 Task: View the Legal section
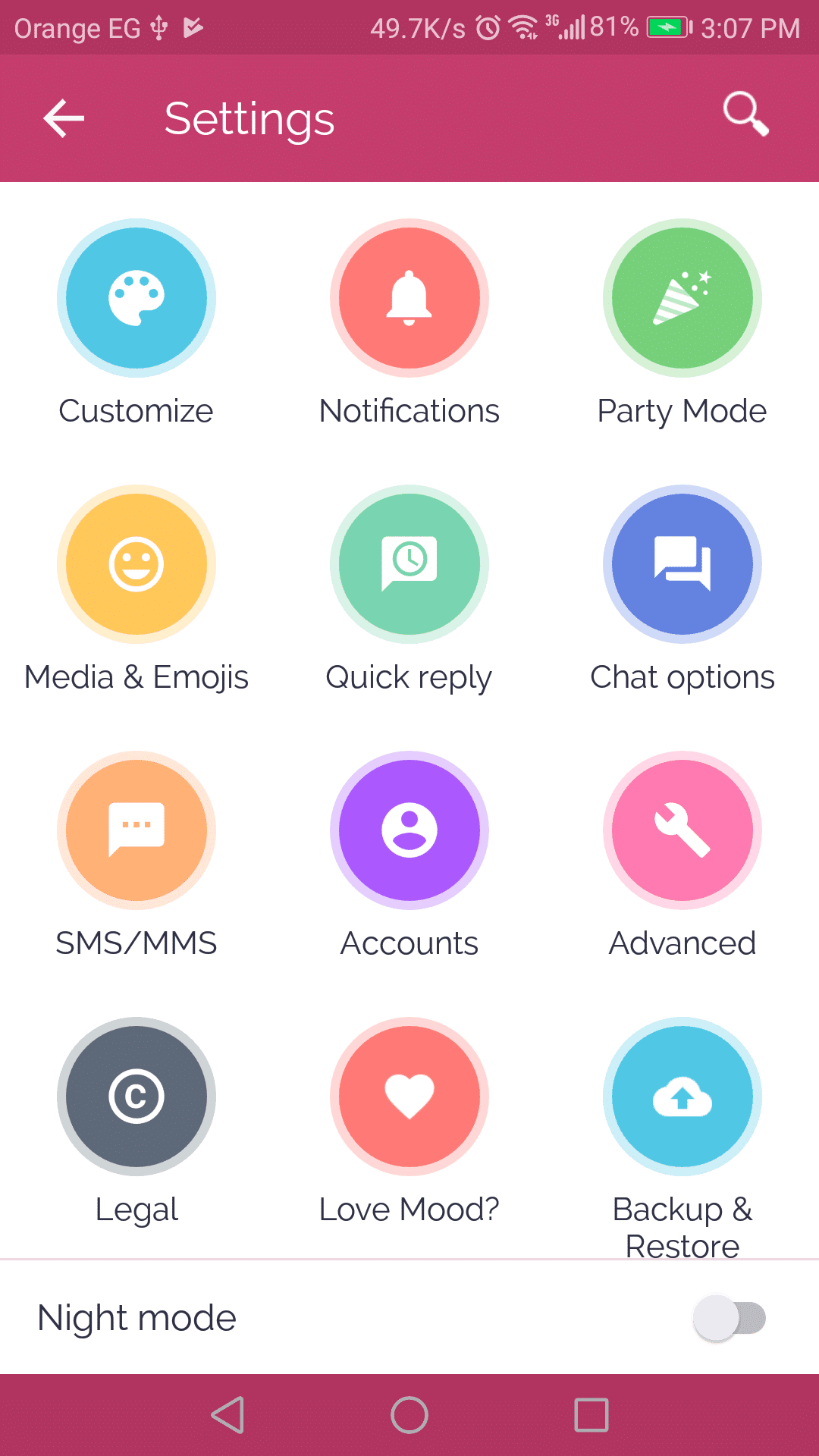[x=136, y=1097]
